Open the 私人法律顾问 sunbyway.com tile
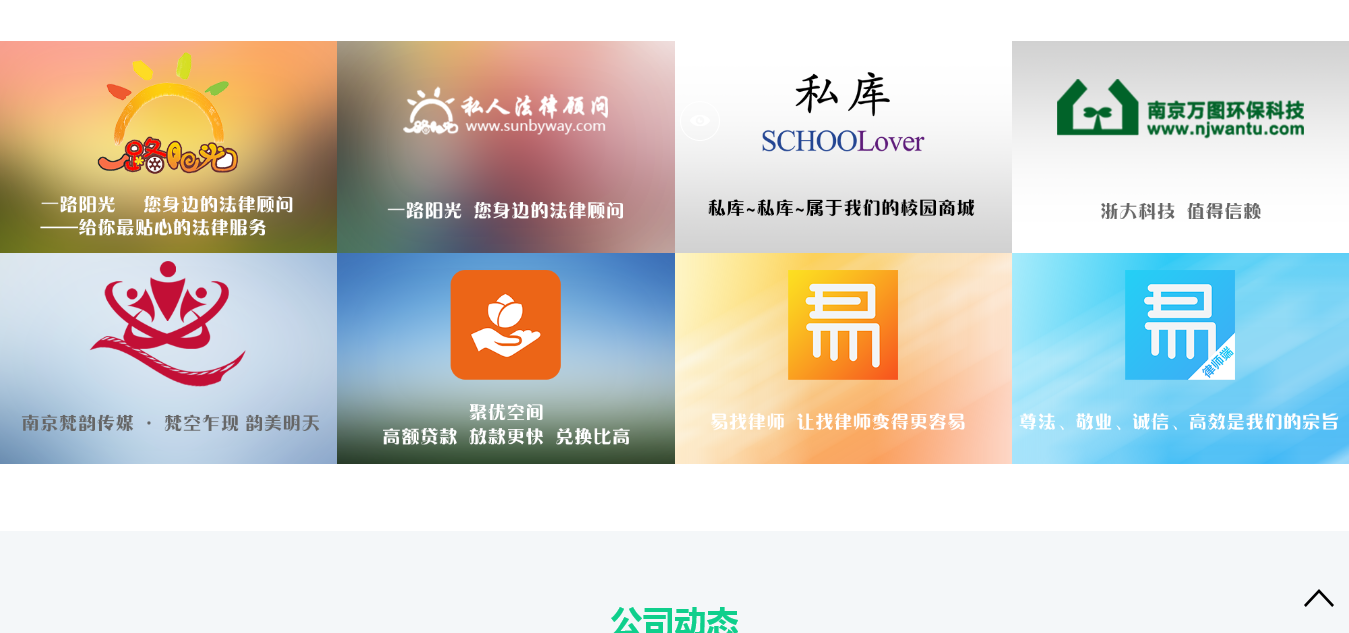 (505, 147)
